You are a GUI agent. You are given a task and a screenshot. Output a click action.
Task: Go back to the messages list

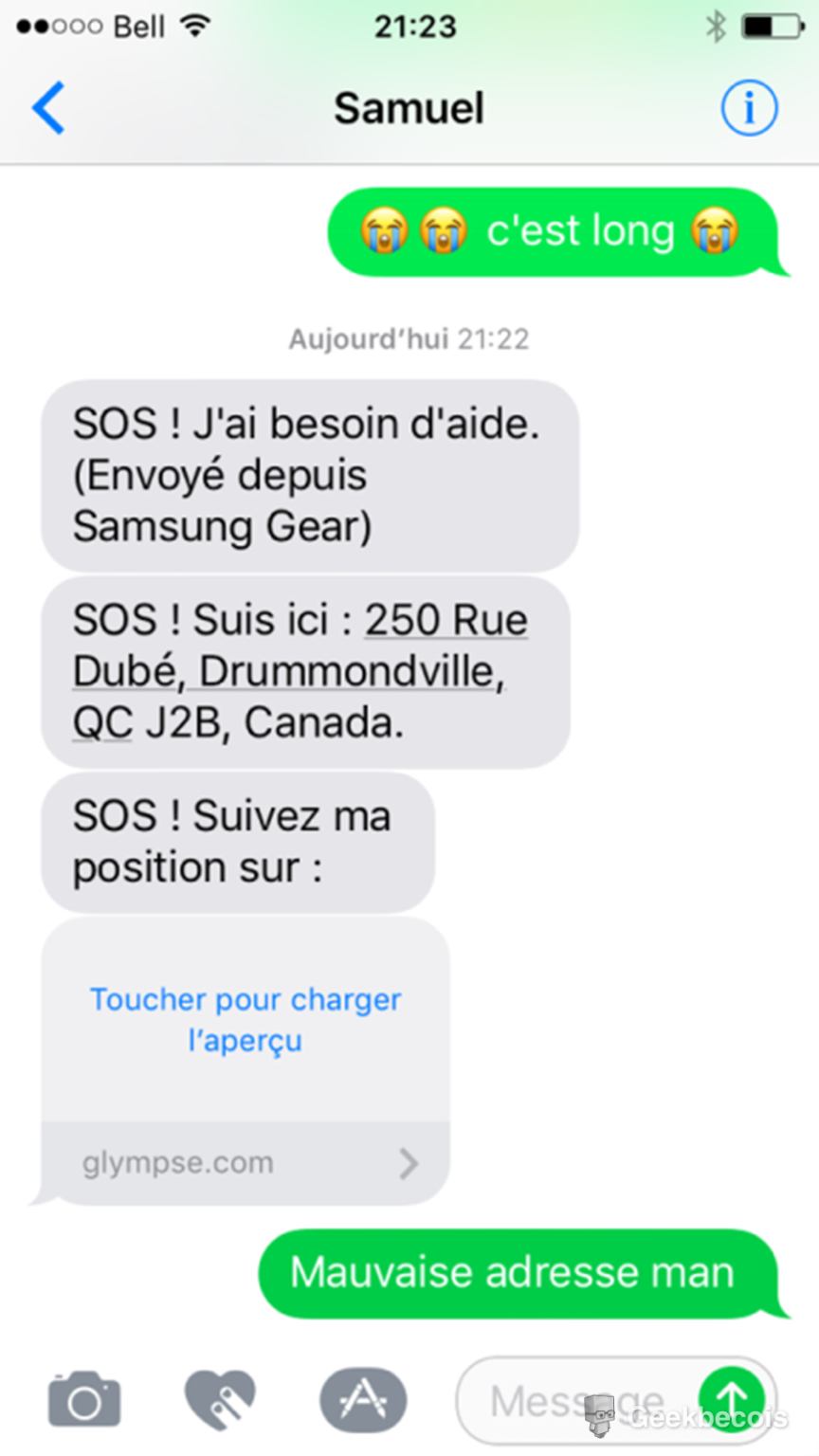[x=48, y=108]
